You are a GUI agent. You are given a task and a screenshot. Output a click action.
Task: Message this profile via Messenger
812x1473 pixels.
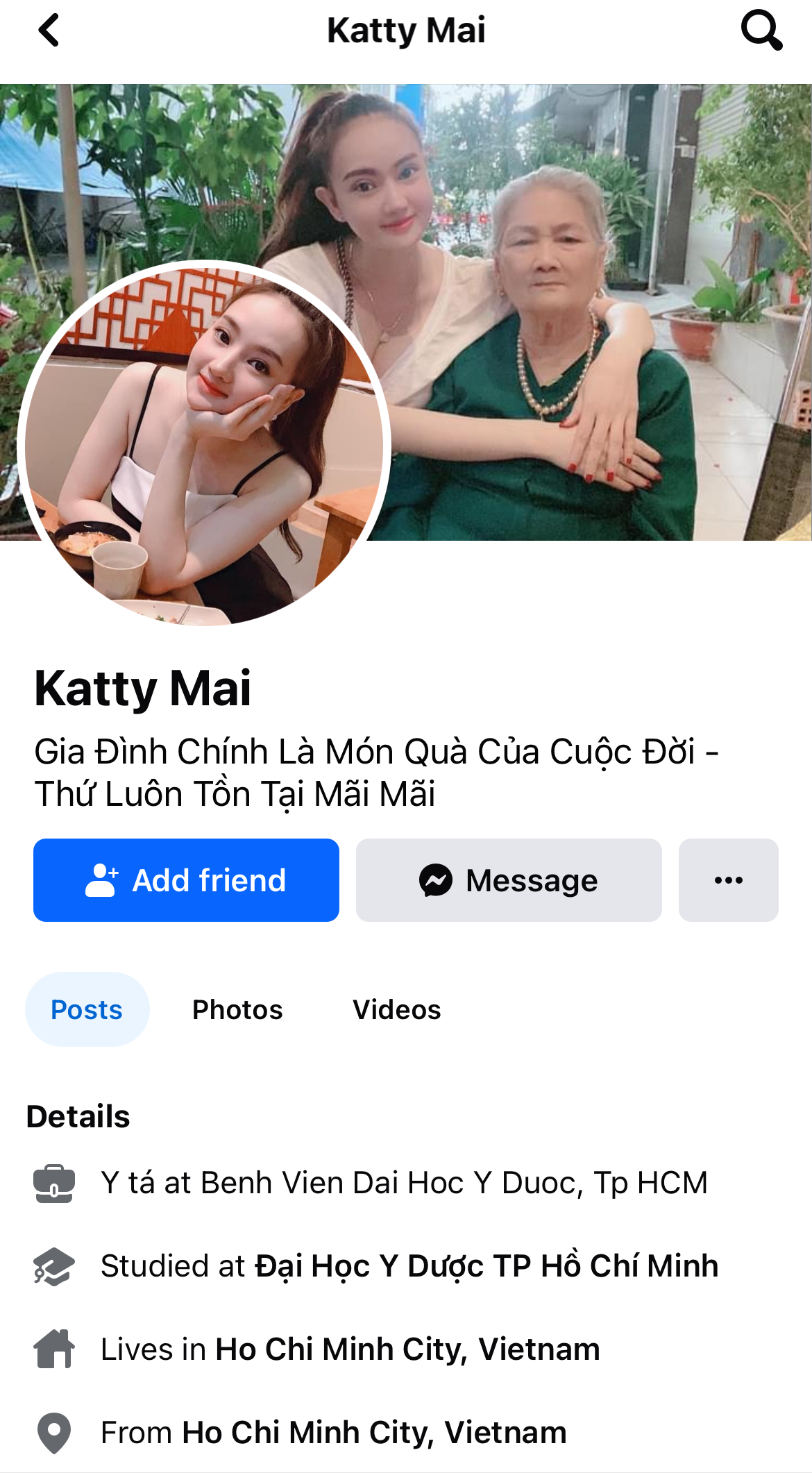click(509, 880)
